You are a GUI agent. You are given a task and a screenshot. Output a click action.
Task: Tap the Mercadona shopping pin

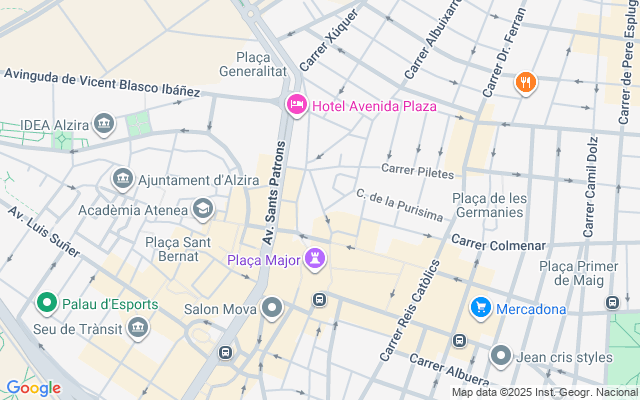480,308
